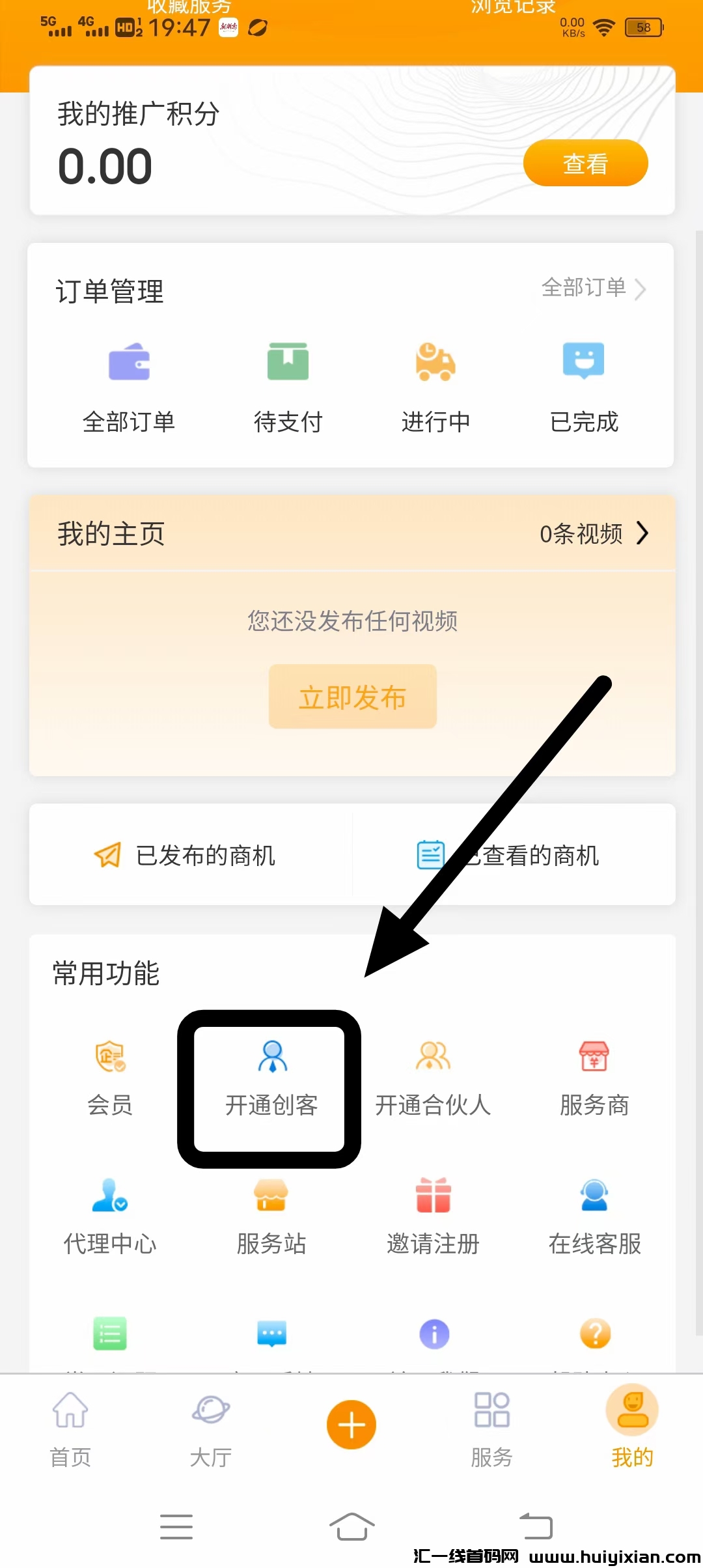Open 会员 in 常用功能
Image resolution: width=703 pixels, height=1568 pixels.
click(x=110, y=1076)
